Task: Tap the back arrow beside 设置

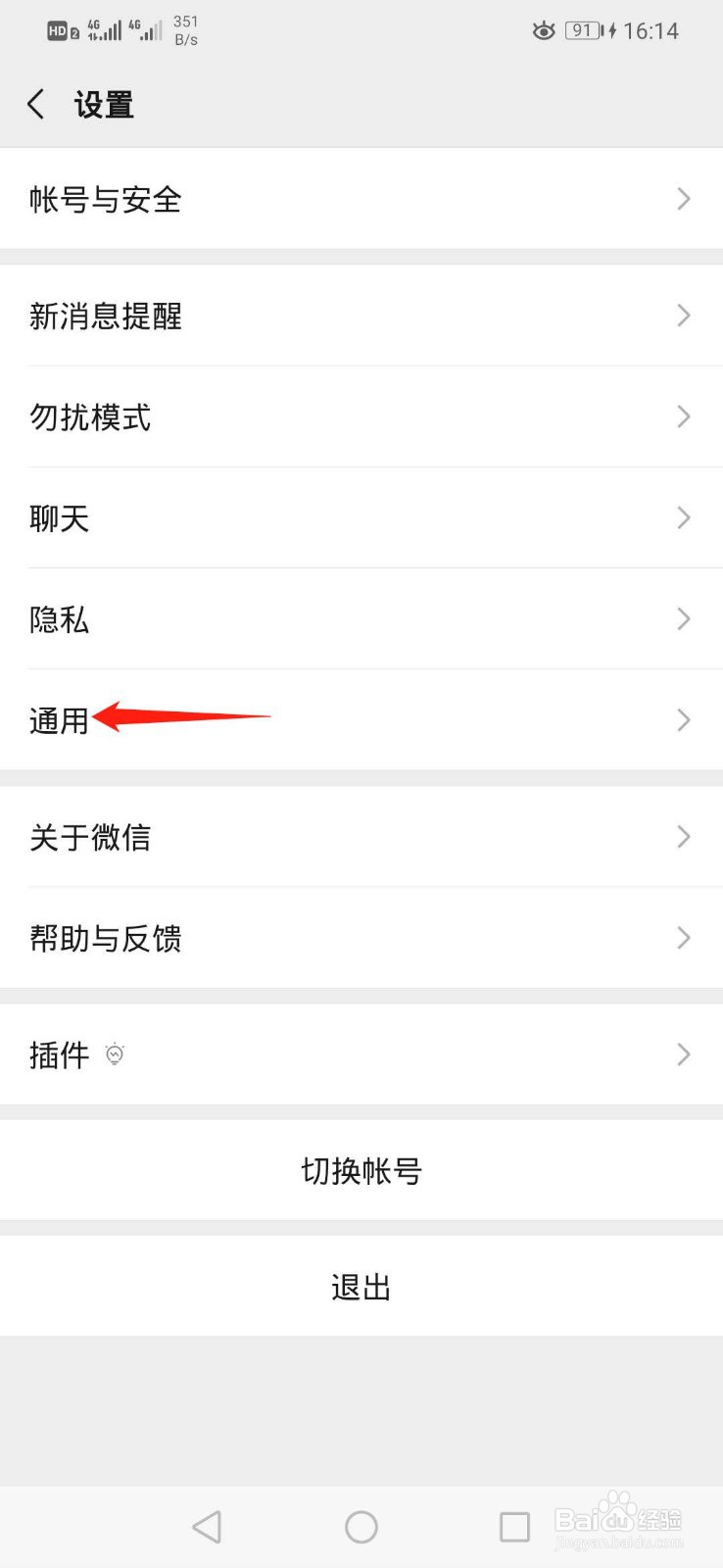Action: coord(35,103)
